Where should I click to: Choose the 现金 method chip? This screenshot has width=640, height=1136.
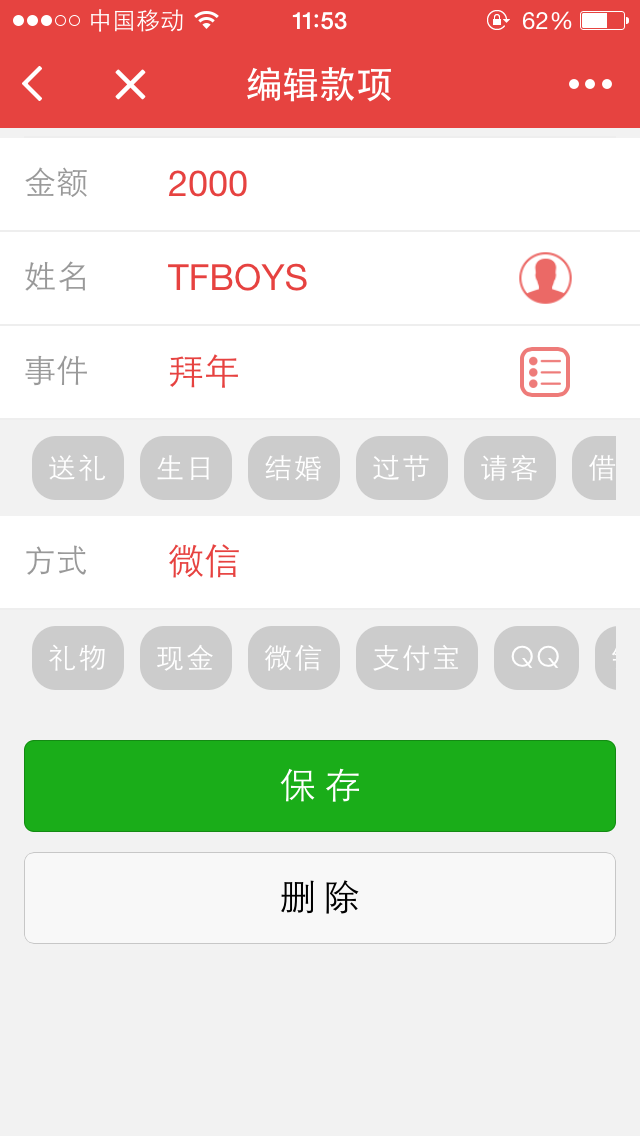click(186, 658)
